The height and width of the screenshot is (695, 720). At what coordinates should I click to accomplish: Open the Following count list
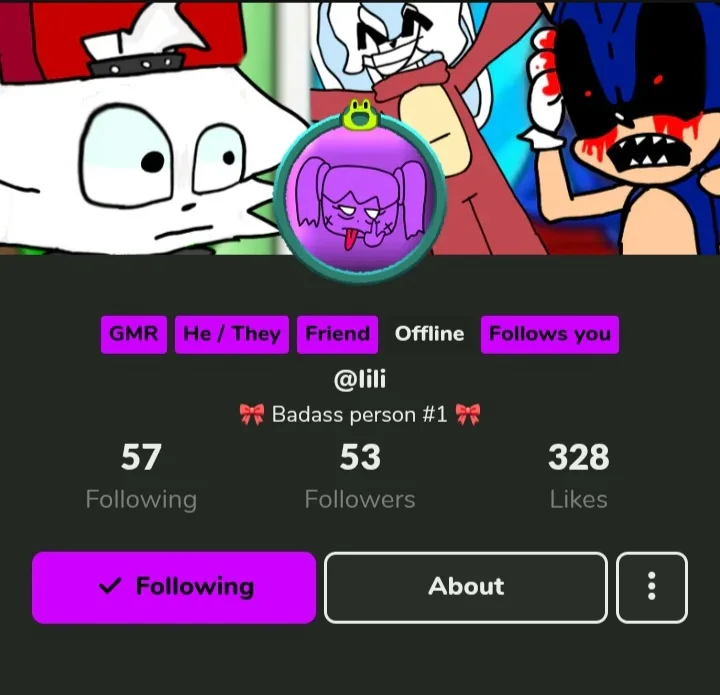[x=141, y=476]
